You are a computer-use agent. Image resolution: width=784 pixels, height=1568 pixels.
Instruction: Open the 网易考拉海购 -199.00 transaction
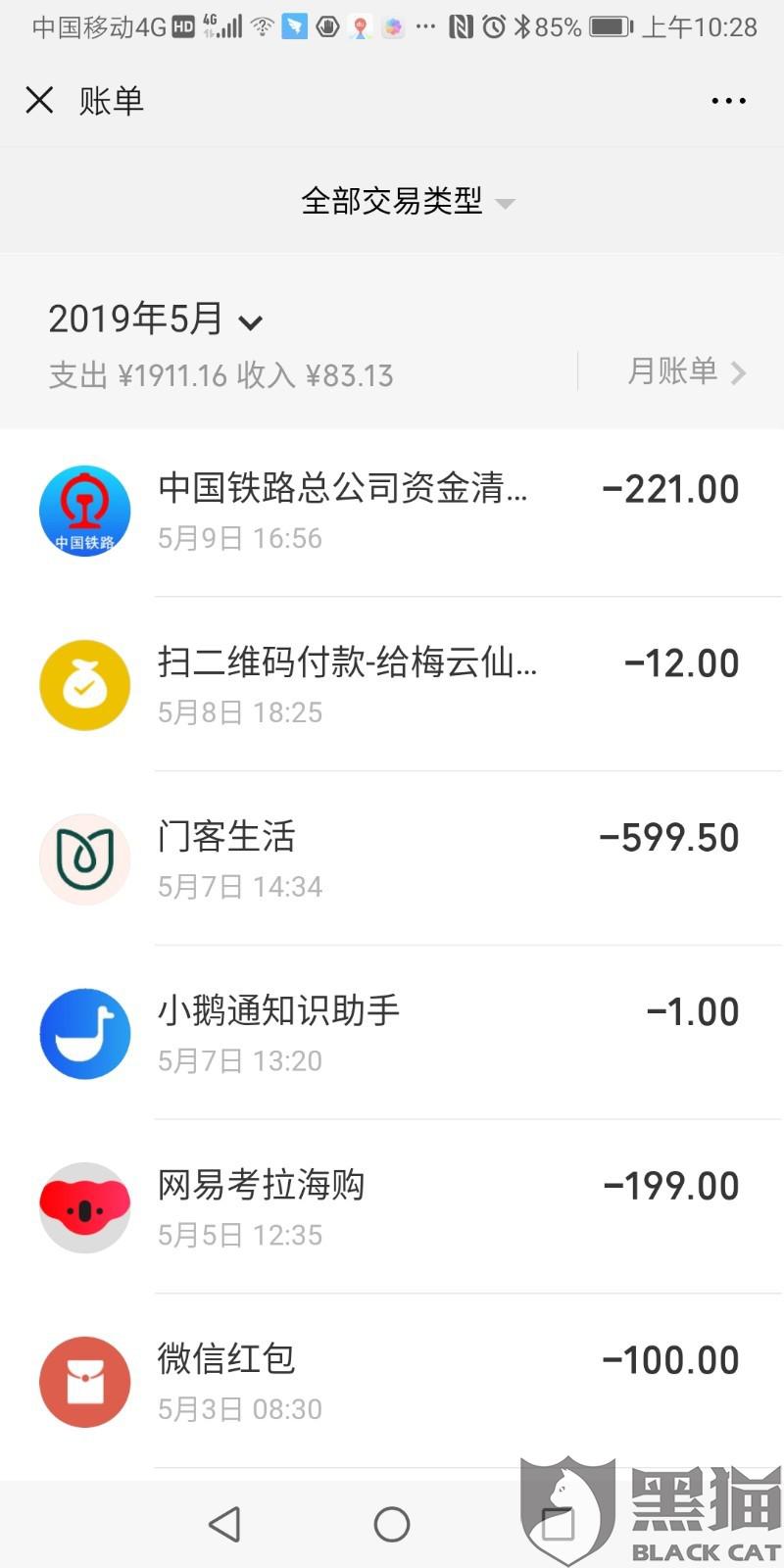392,1208
